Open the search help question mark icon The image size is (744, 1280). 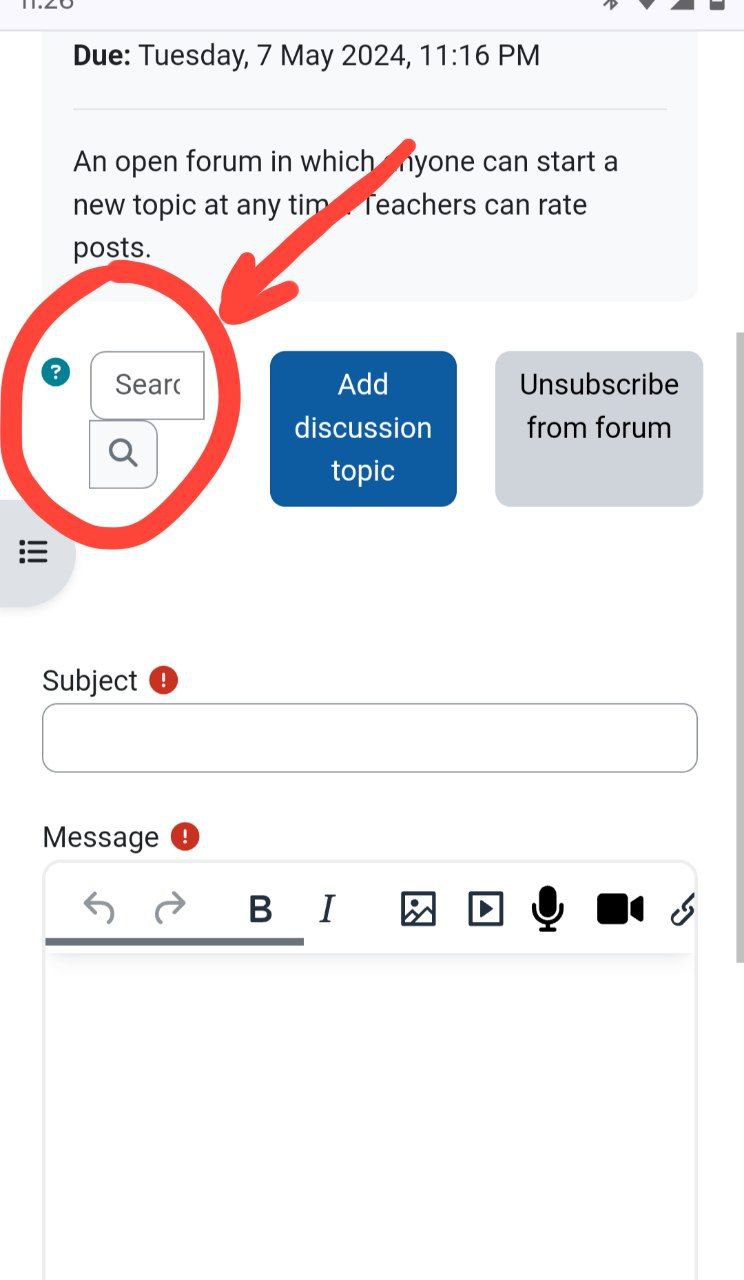[55, 374]
